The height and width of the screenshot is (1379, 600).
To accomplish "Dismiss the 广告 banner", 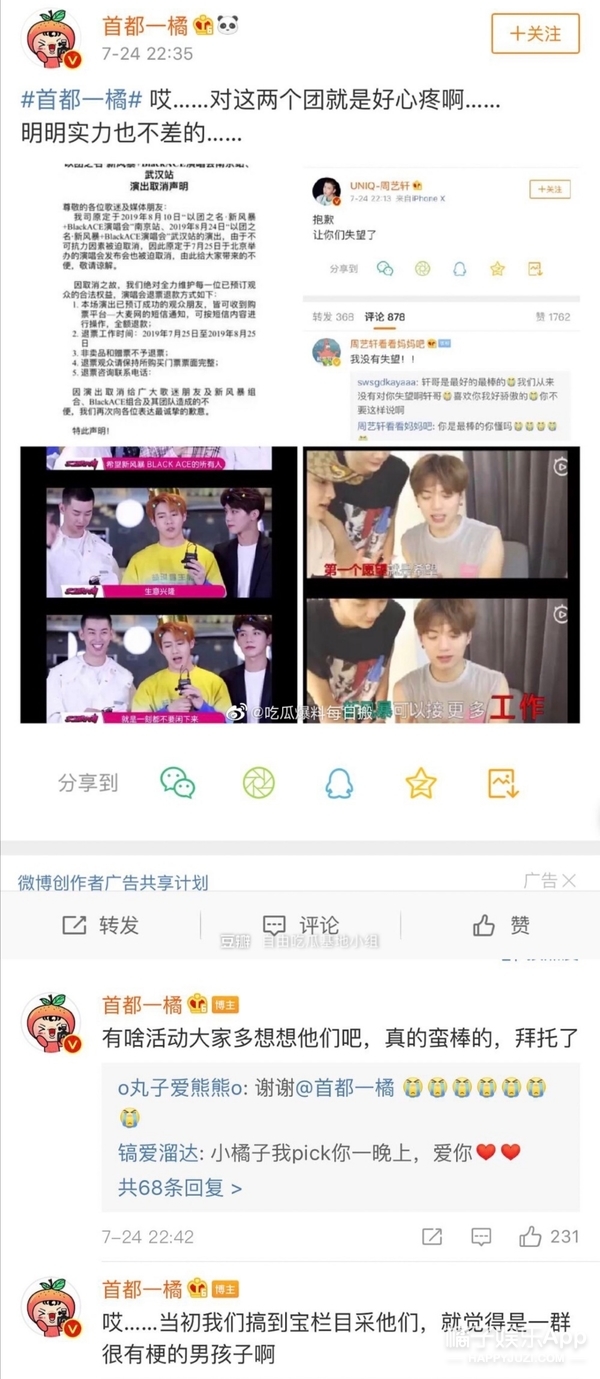I will [x=569, y=880].
